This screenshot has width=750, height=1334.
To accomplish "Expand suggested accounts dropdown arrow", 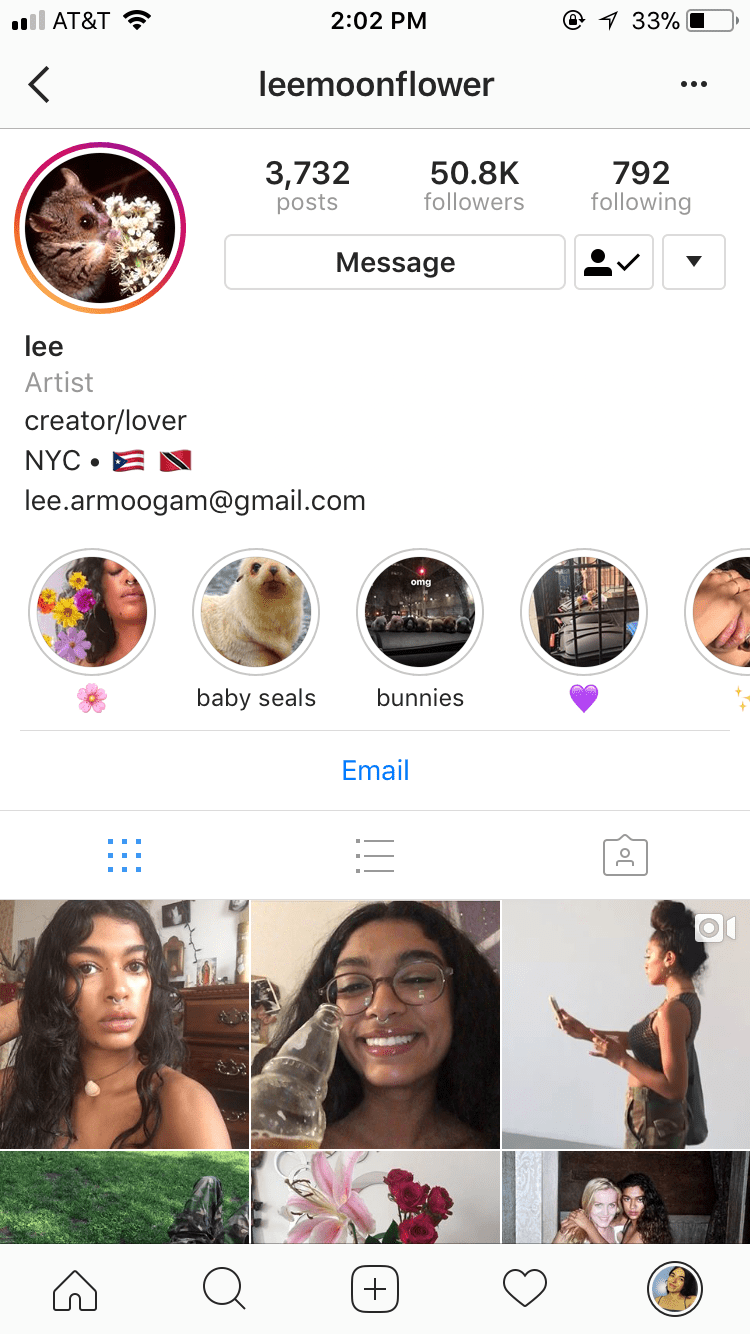I will [693, 262].
